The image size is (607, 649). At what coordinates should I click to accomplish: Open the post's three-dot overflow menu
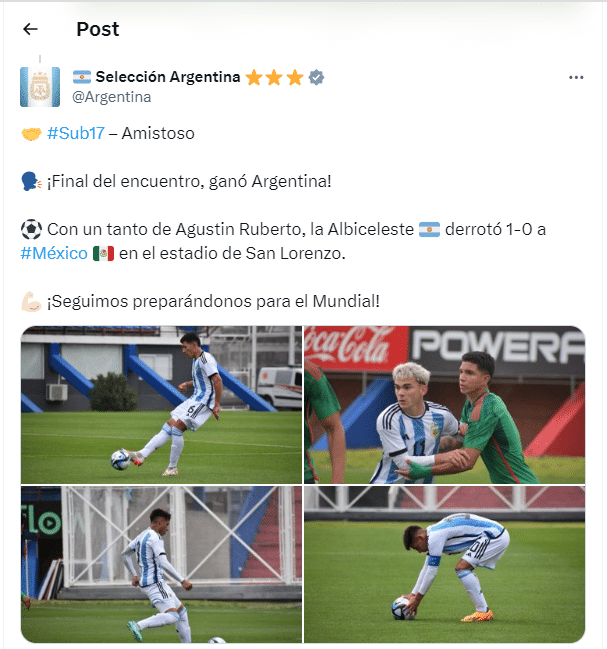point(576,78)
